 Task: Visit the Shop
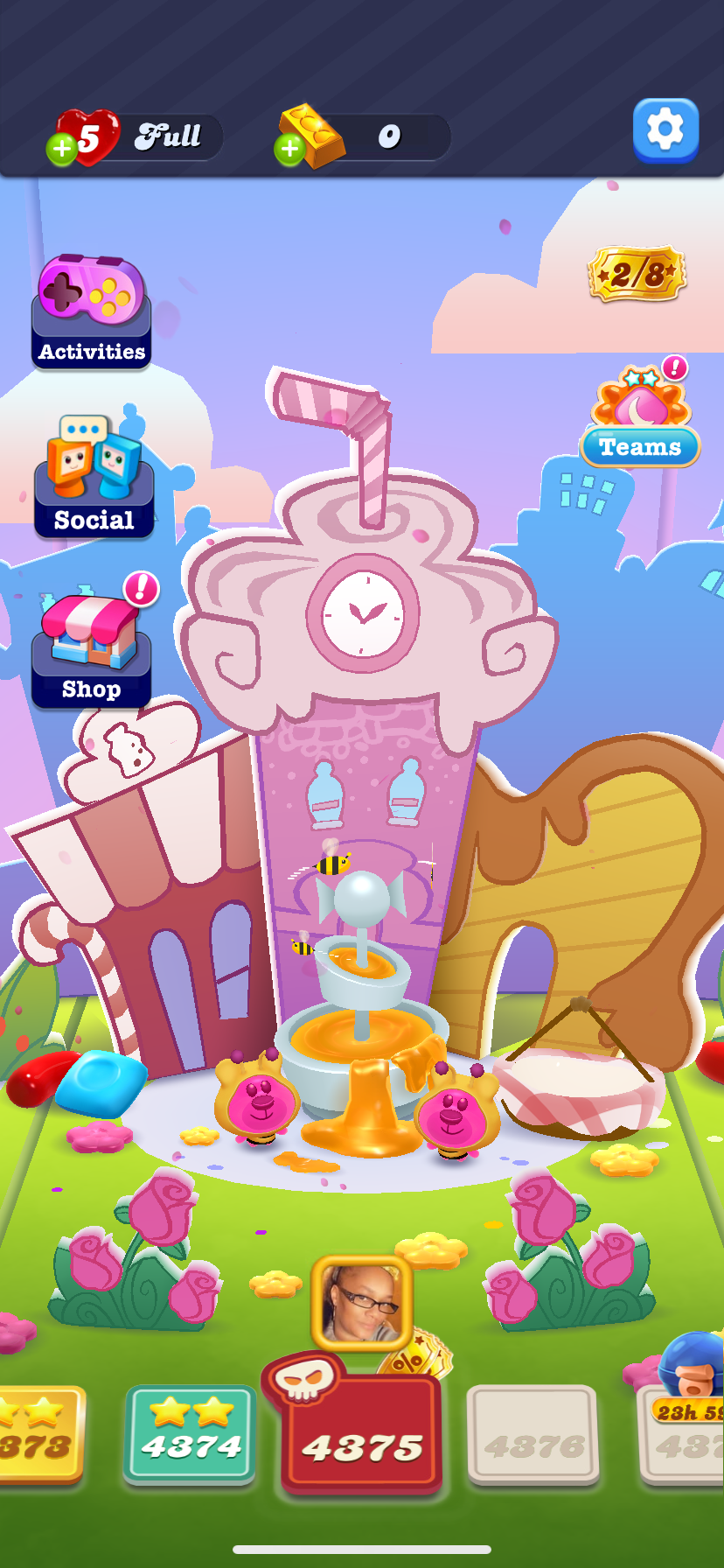(x=93, y=645)
